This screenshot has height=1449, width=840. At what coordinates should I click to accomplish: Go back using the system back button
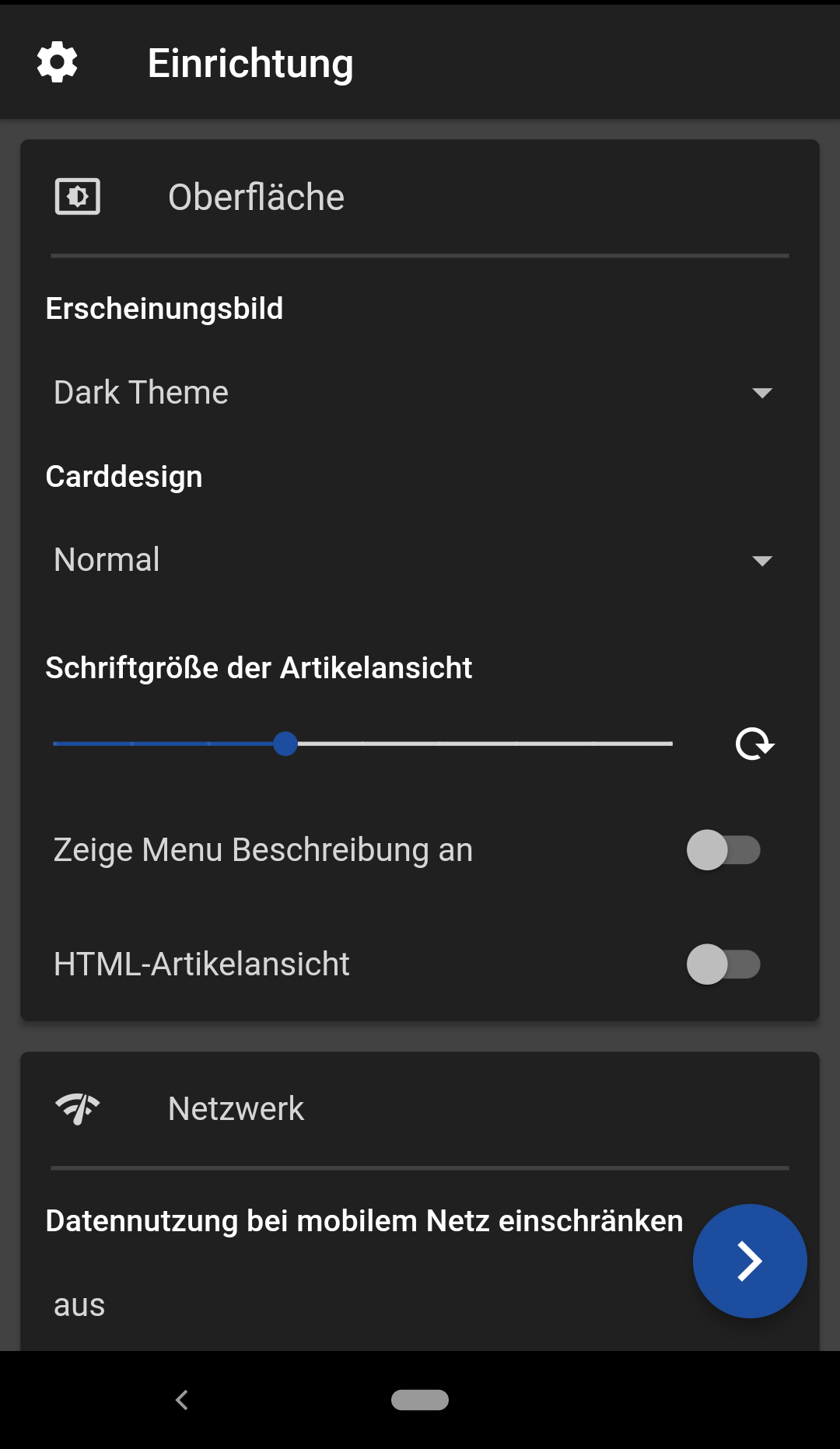[182, 1400]
